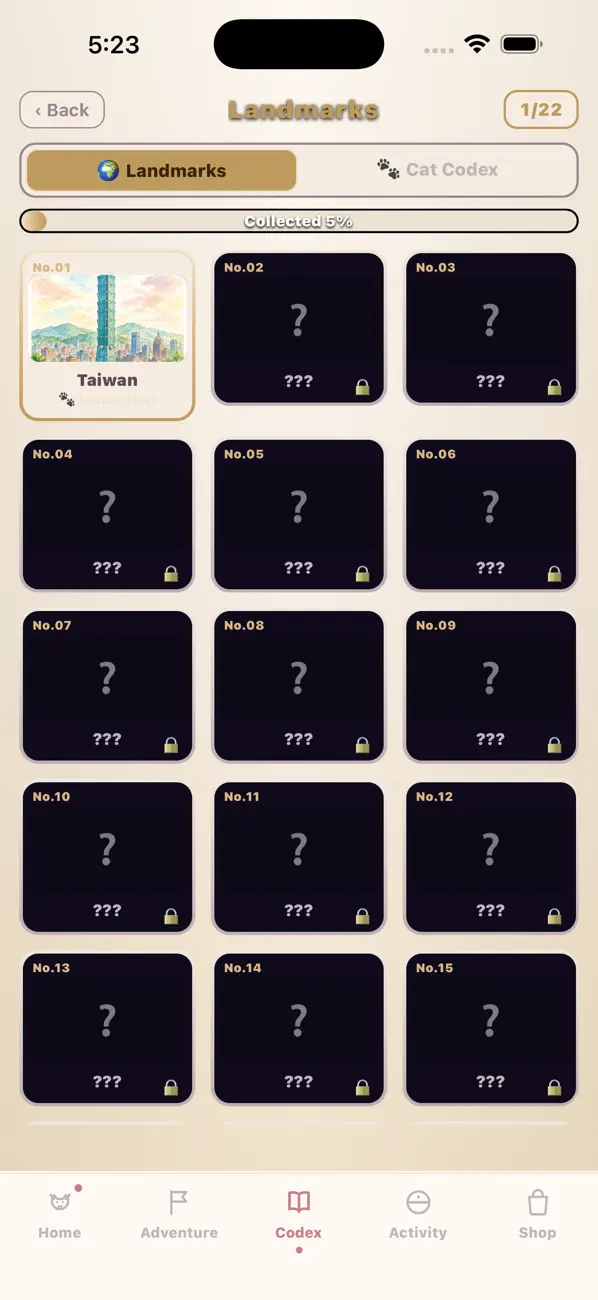Tap locked landmark card No.03
This screenshot has height=1300, width=598.
coord(491,328)
